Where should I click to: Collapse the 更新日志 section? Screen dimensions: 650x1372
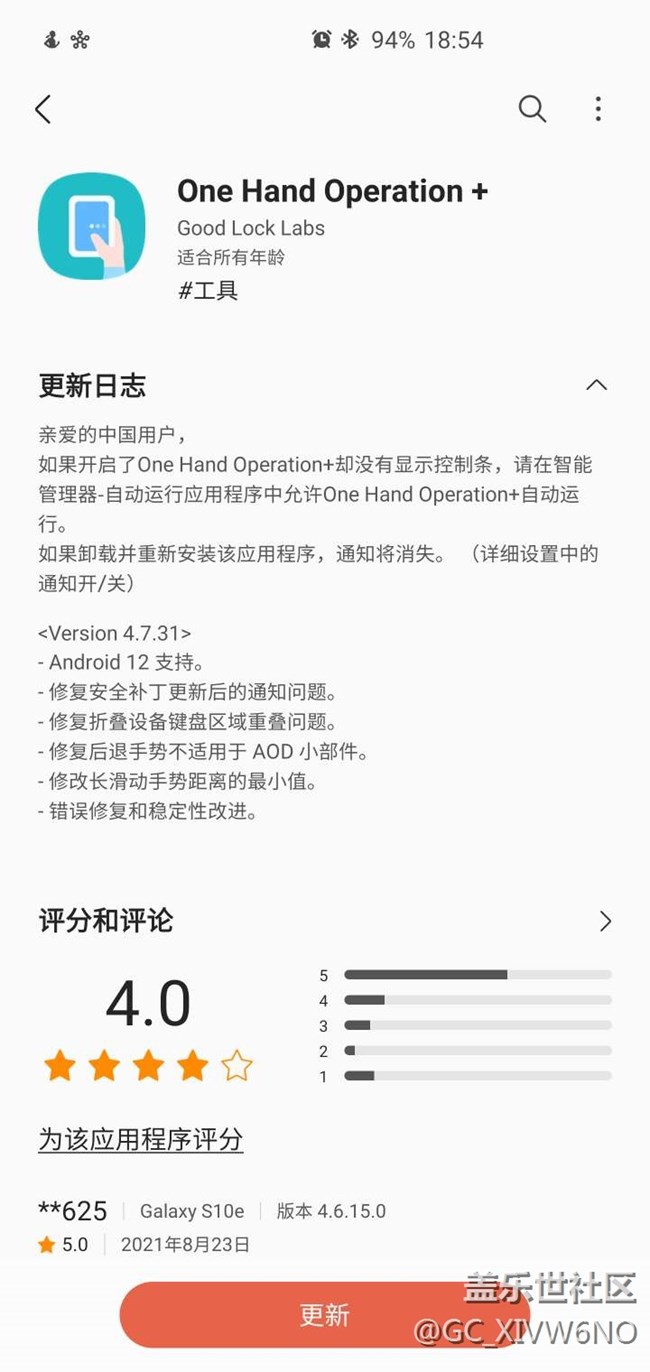tap(596, 385)
